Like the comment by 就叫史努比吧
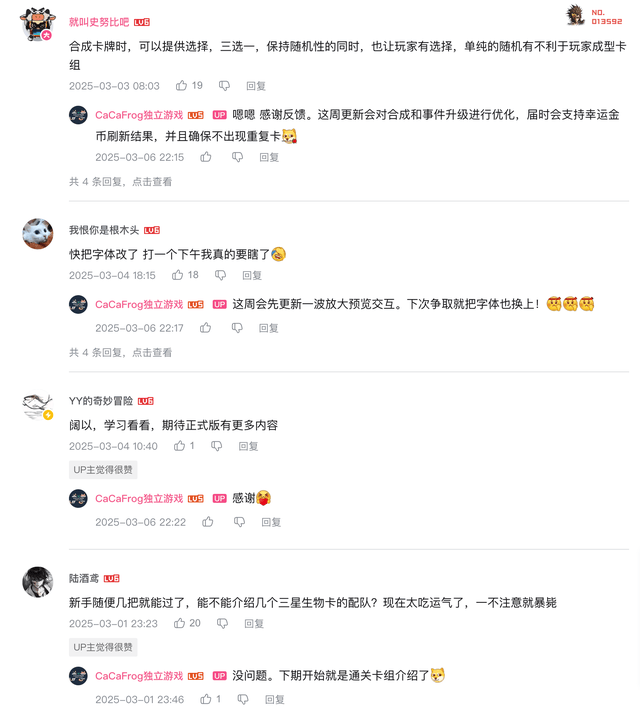The image size is (640, 712). [x=182, y=86]
